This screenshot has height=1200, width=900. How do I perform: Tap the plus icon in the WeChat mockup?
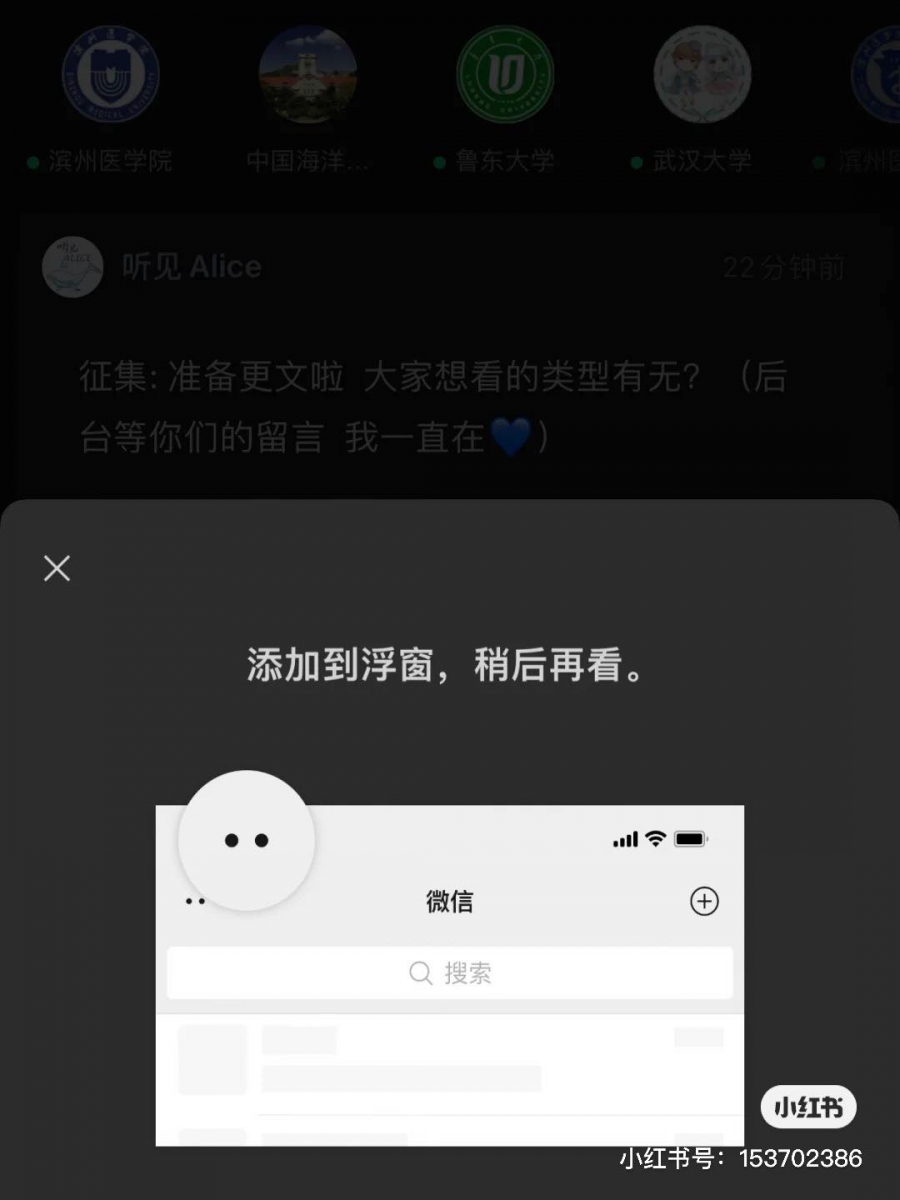[706, 902]
